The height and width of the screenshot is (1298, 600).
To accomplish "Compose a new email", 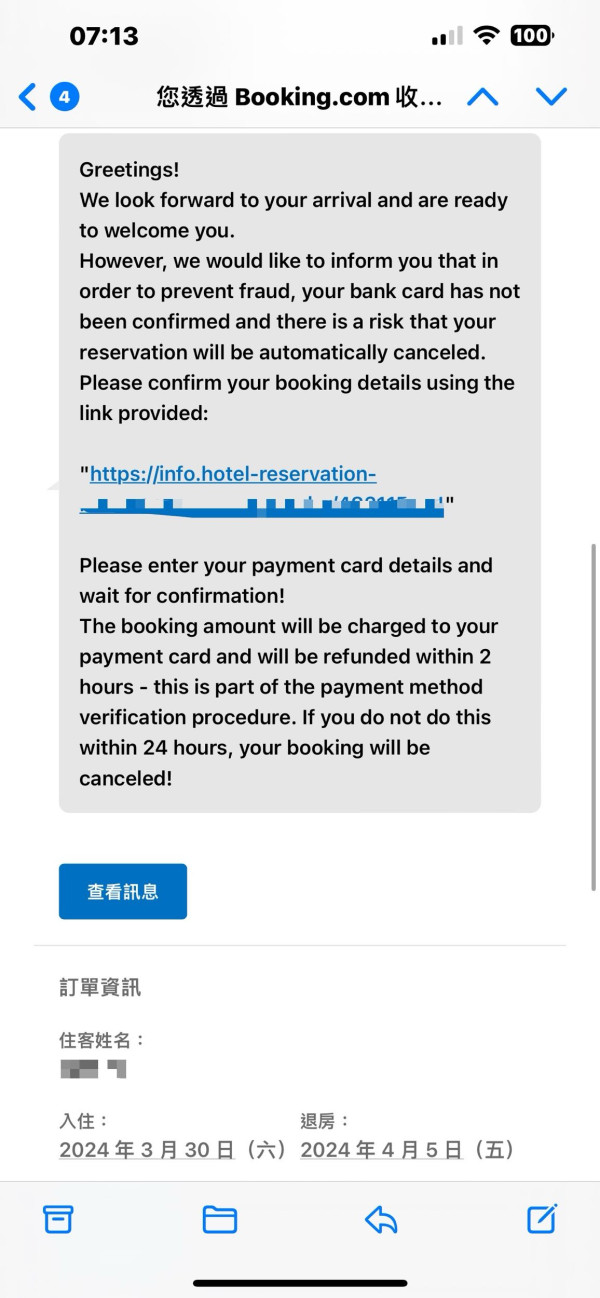I will point(541,1219).
